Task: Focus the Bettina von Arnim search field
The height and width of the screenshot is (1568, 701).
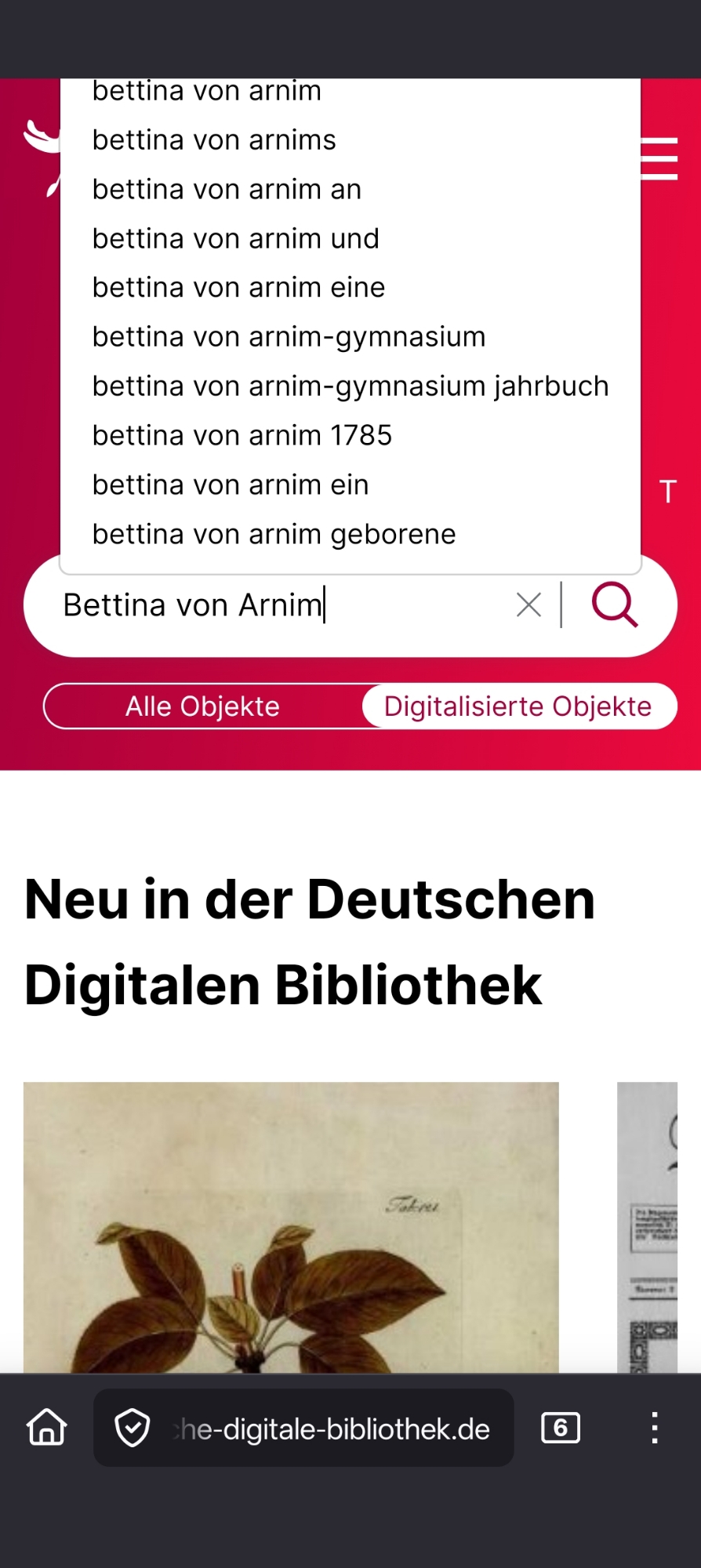Action: point(274,605)
